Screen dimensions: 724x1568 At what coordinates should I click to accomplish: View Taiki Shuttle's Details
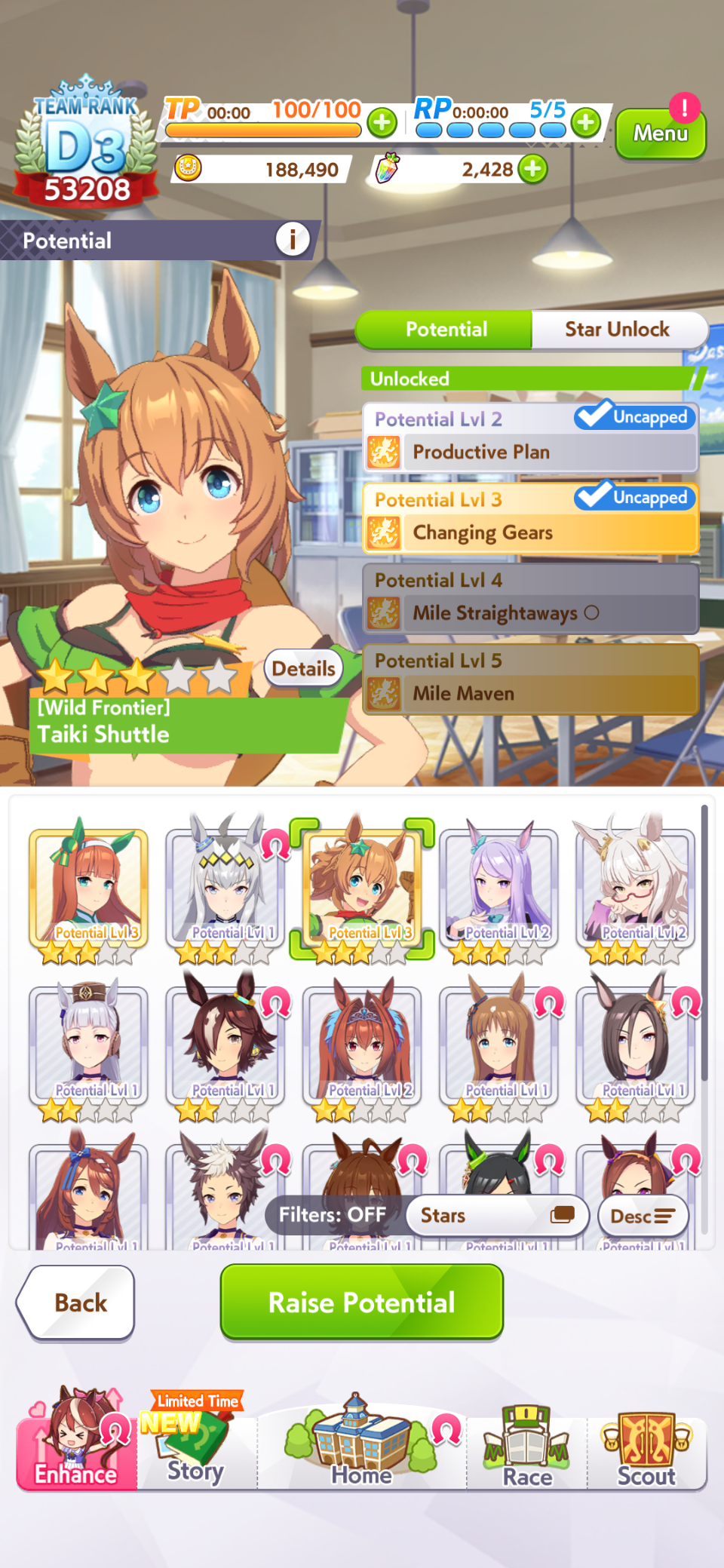tap(303, 668)
